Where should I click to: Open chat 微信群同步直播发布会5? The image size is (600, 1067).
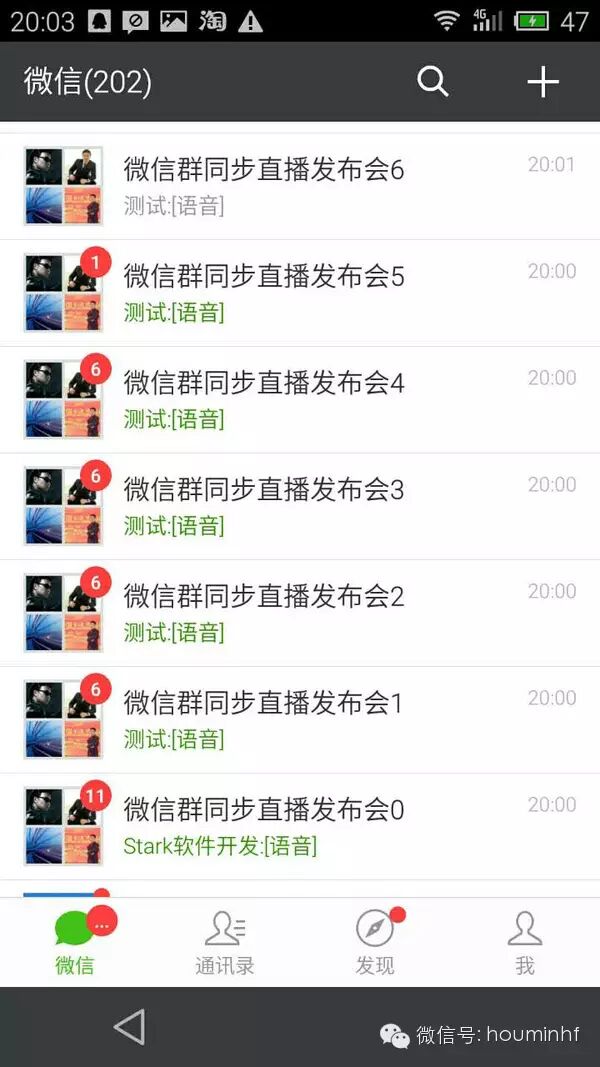(300, 292)
